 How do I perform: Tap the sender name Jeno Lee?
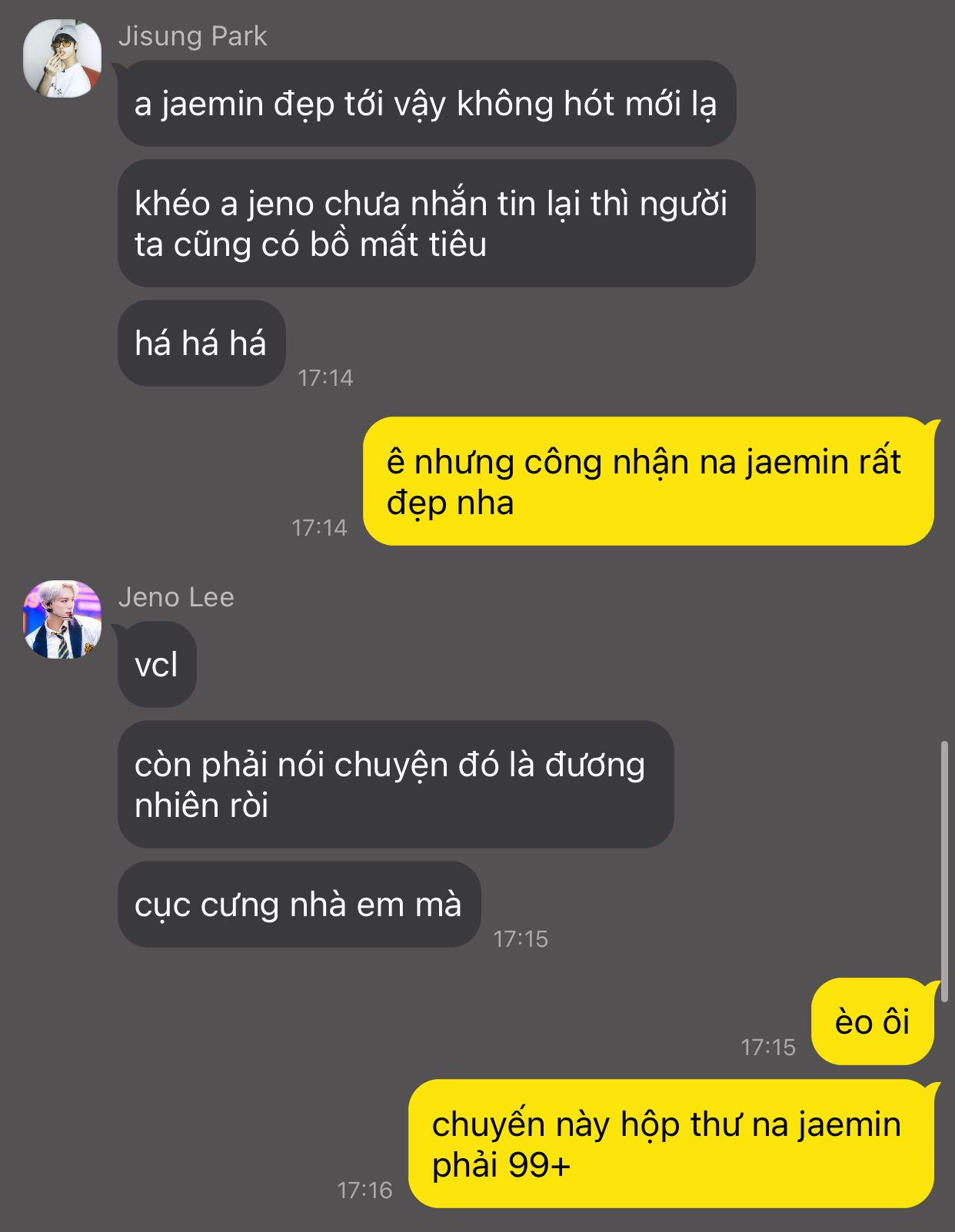pyautogui.click(x=176, y=597)
